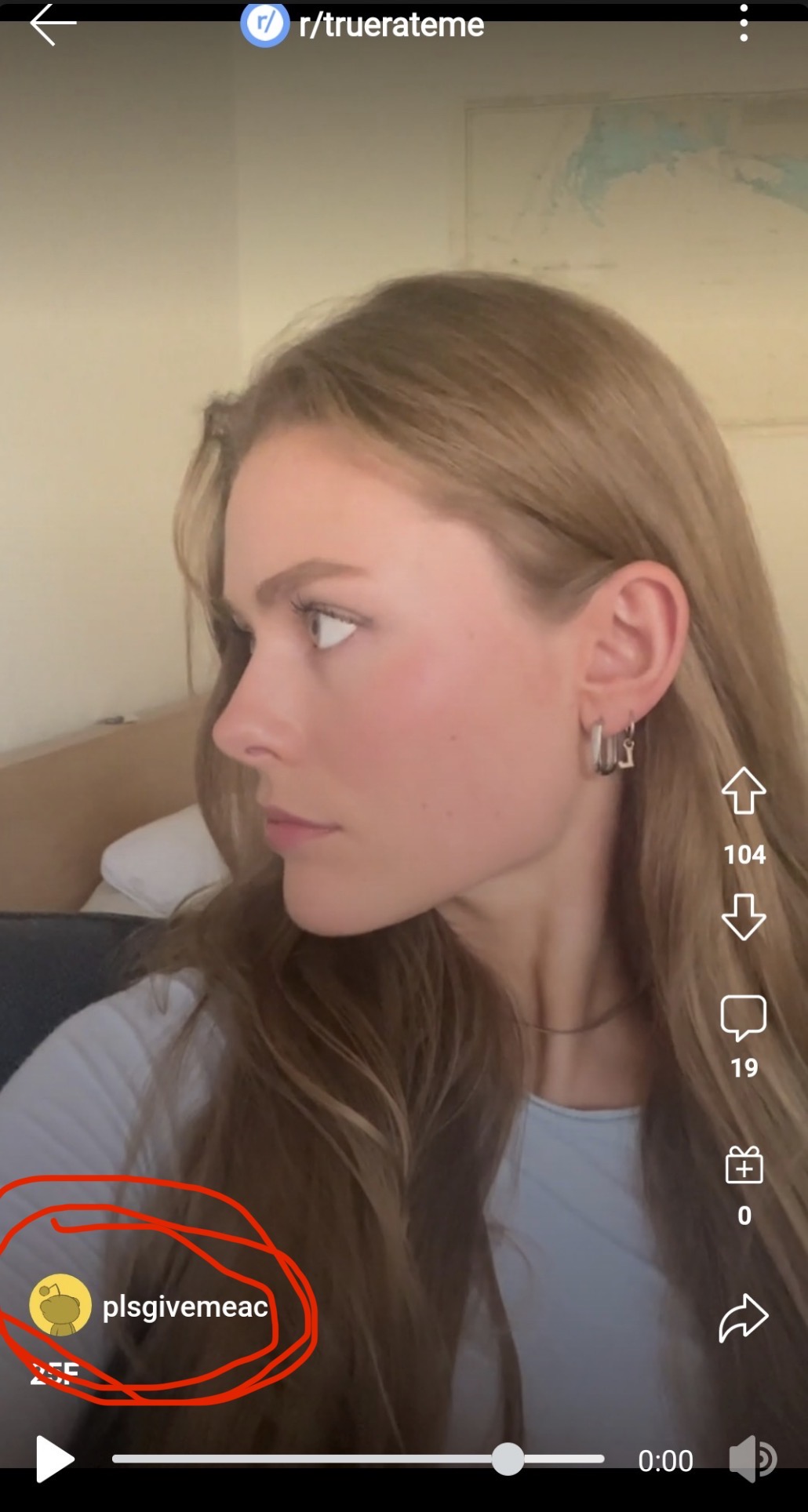
Task: Open the comments on this post
Action: [743, 1017]
